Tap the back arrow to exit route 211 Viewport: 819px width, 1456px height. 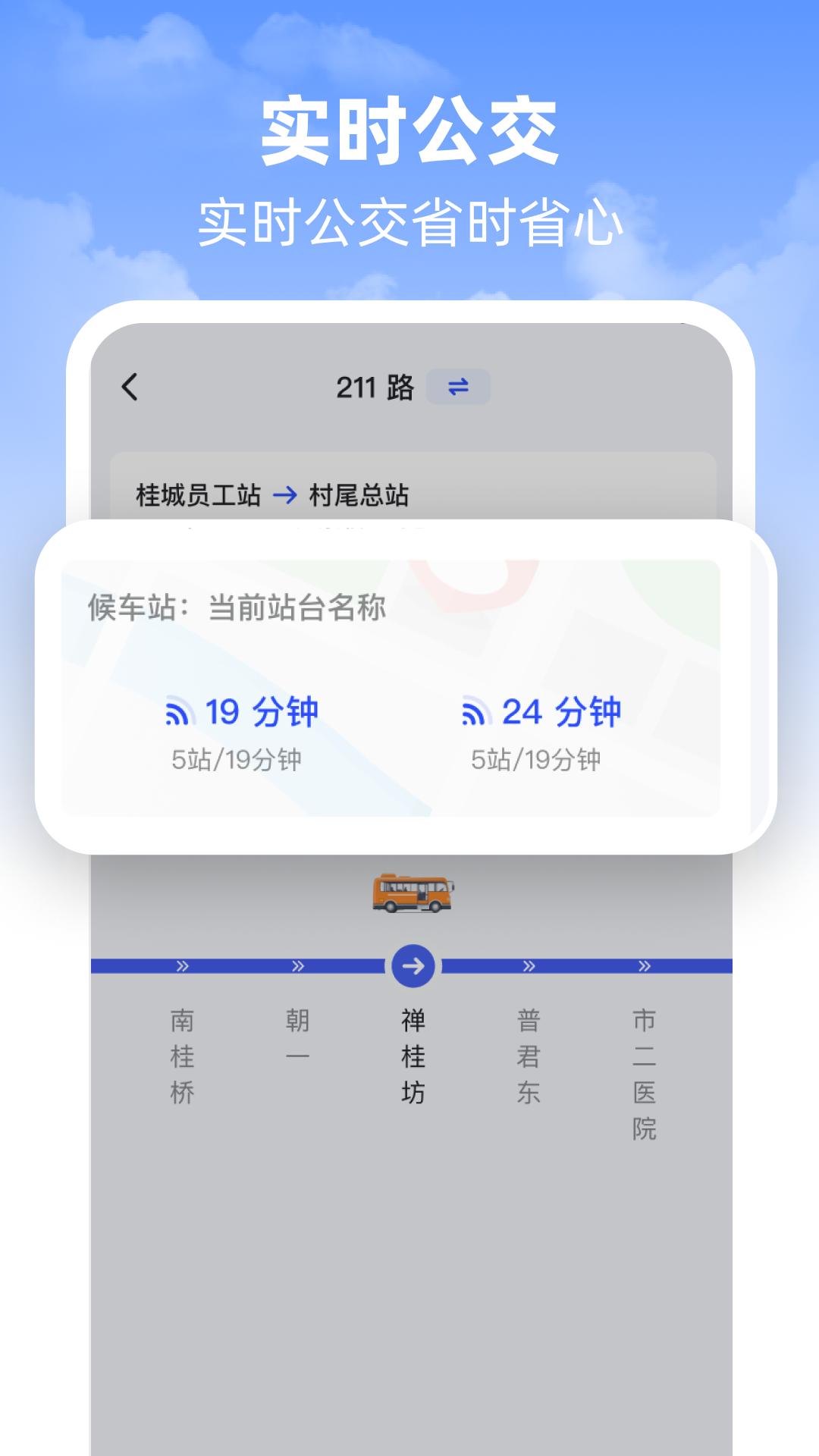[x=129, y=387]
